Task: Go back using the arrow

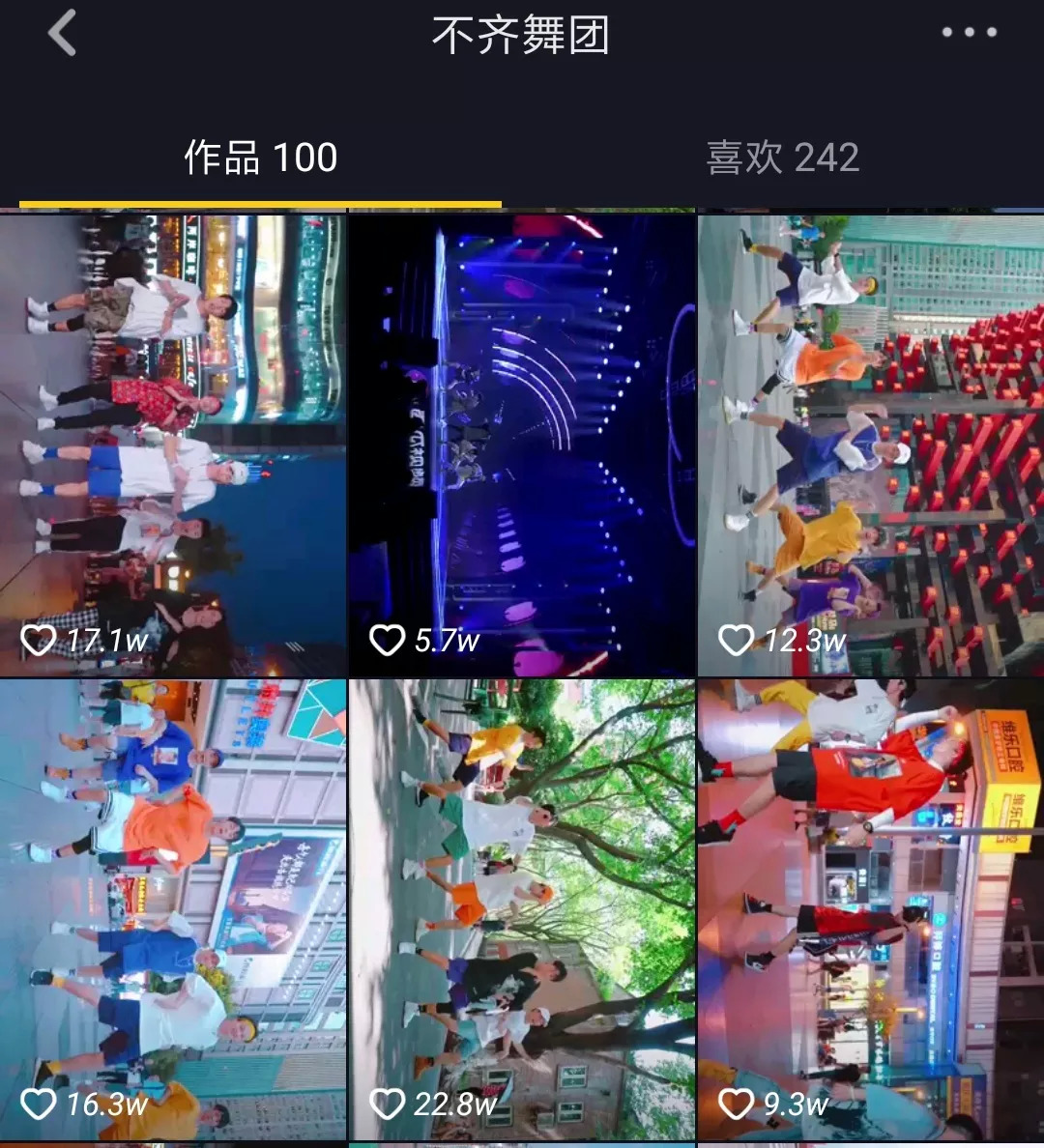Action: (62, 33)
